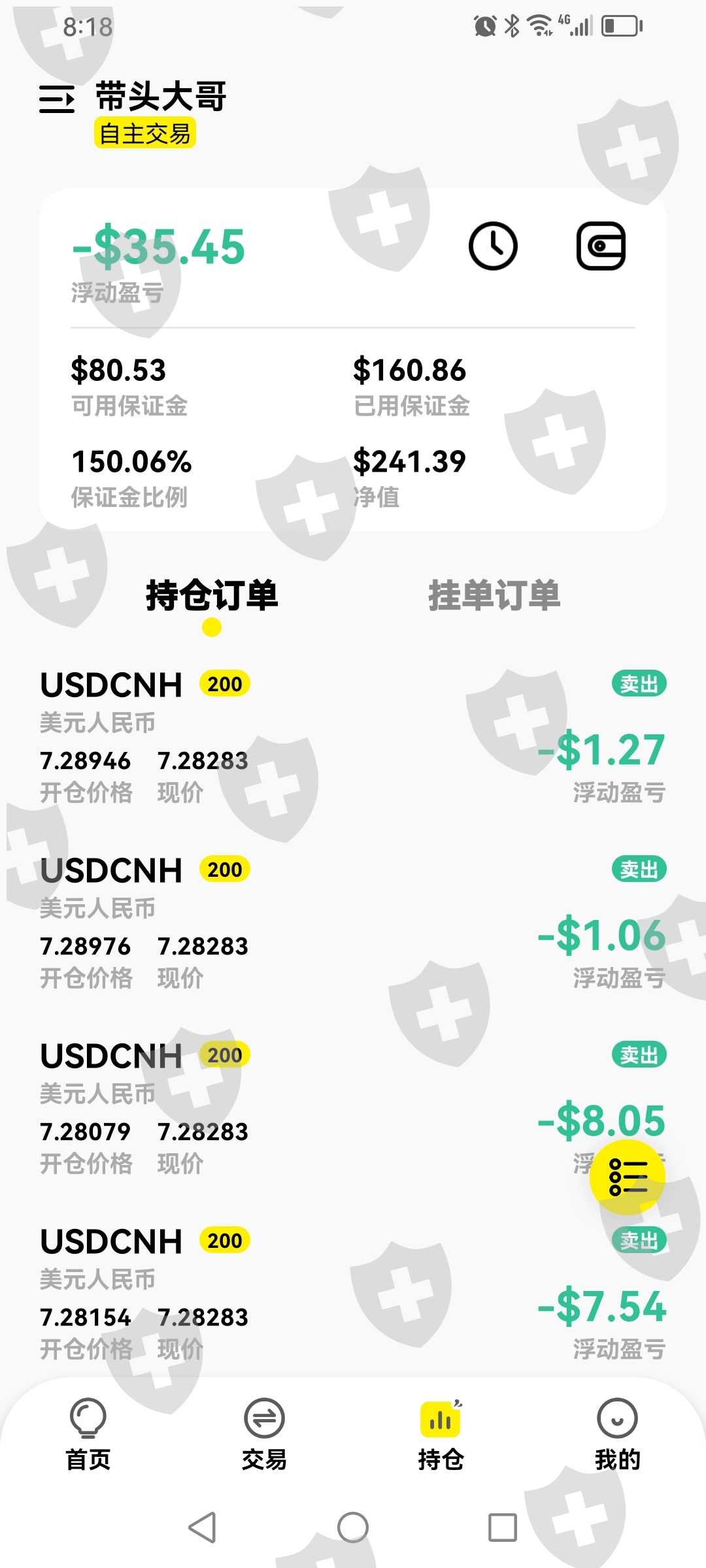This screenshot has height=1568, width=706.
Task: Open the clock history icon
Action: [493, 246]
